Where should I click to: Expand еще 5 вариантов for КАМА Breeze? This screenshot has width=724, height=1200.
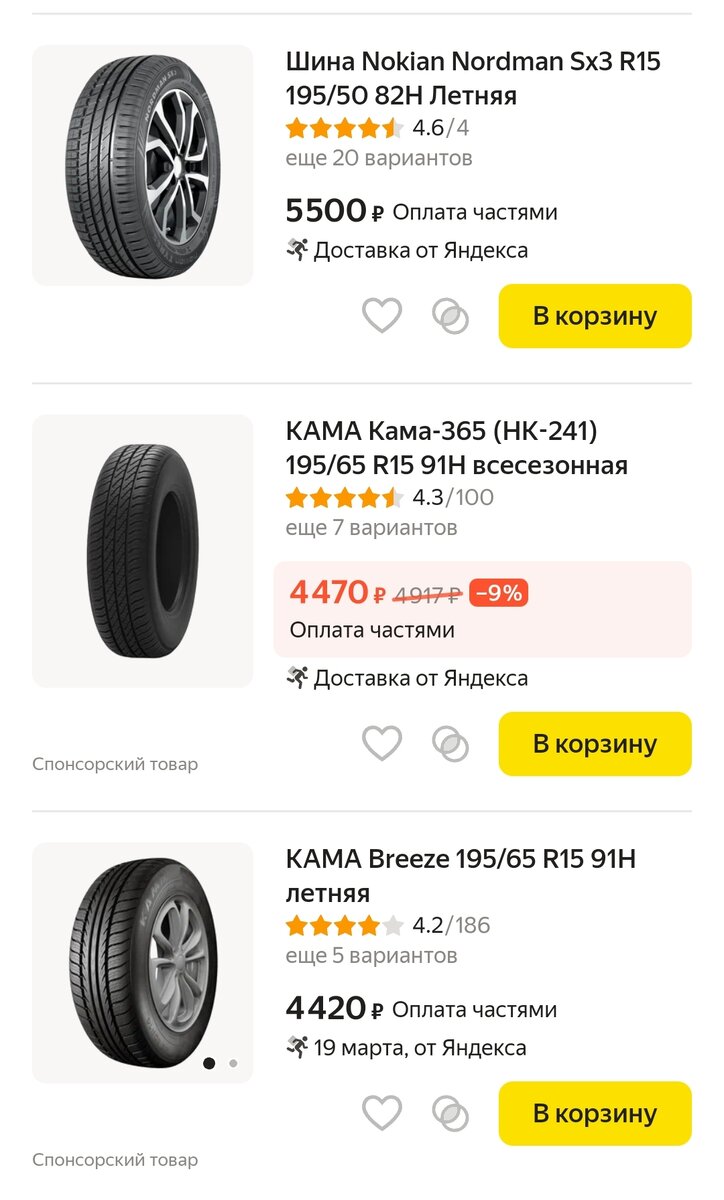pyautogui.click(x=366, y=957)
